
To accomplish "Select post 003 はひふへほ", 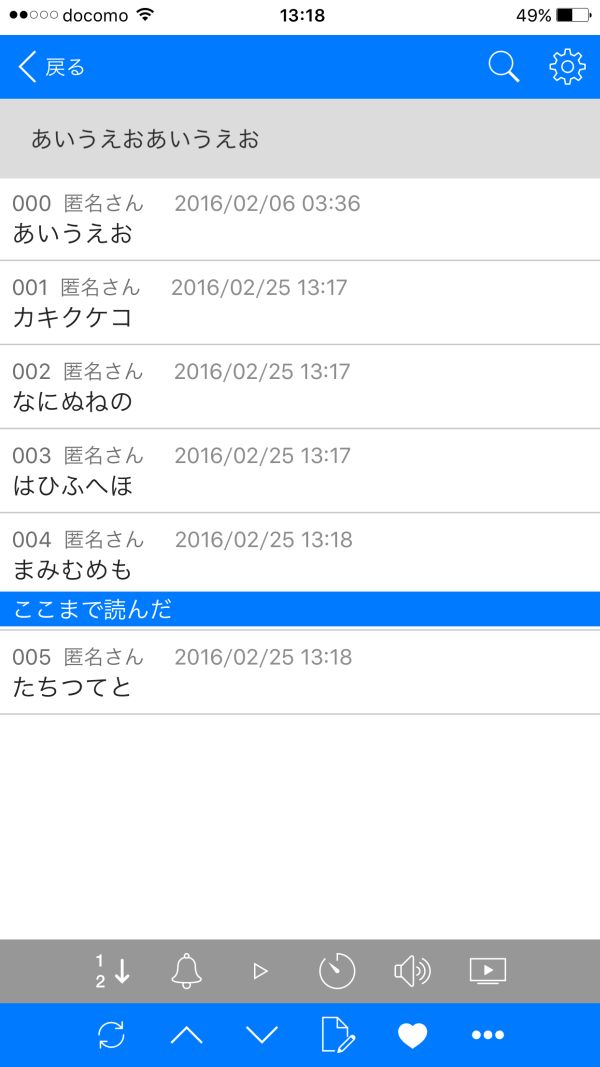I will [x=300, y=471].
